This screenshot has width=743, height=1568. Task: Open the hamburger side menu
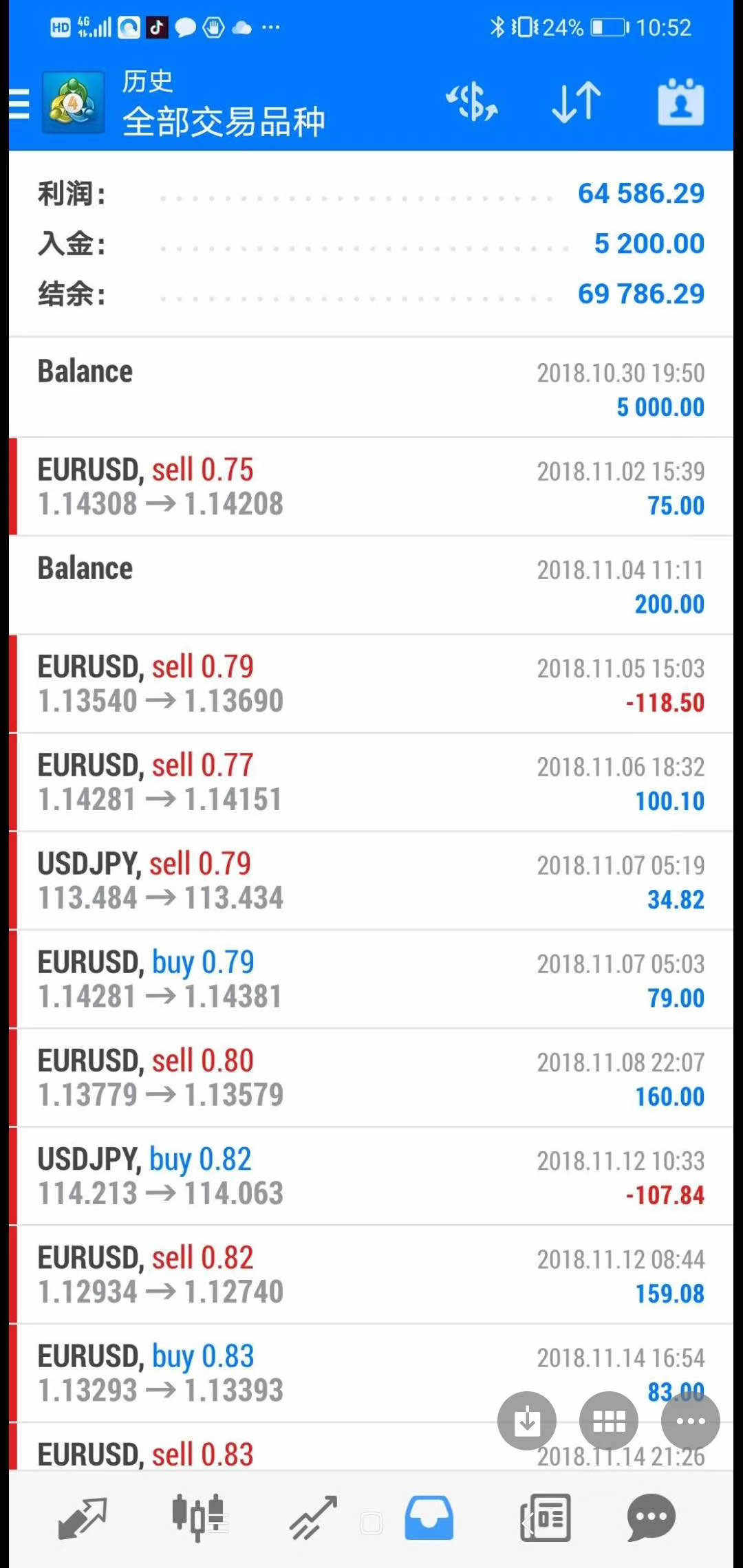(x=19, y=105)
